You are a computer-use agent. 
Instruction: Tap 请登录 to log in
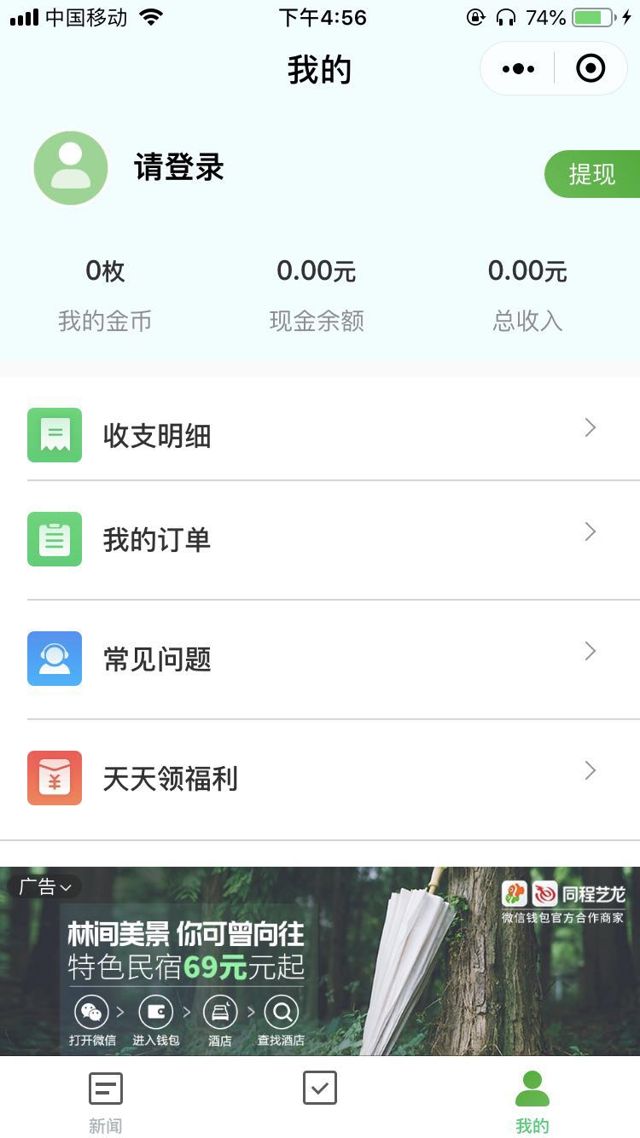coord(179,168)
